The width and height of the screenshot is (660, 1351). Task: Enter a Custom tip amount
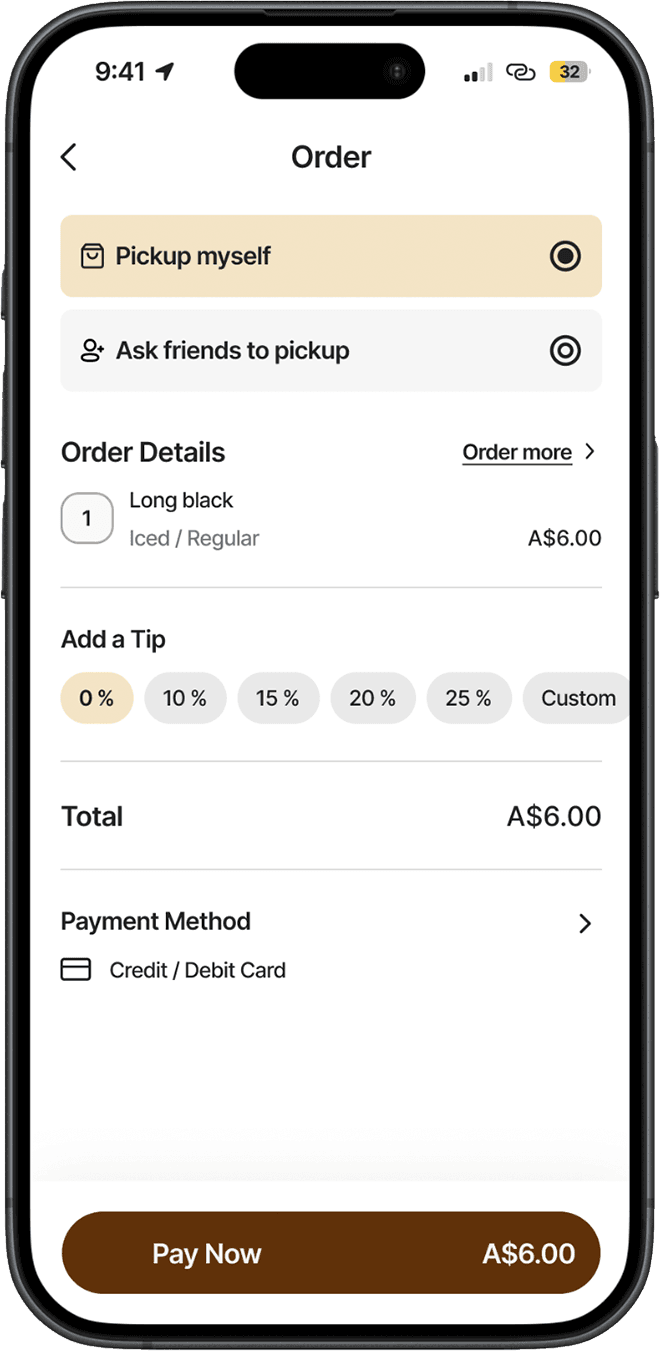point(577,698)
